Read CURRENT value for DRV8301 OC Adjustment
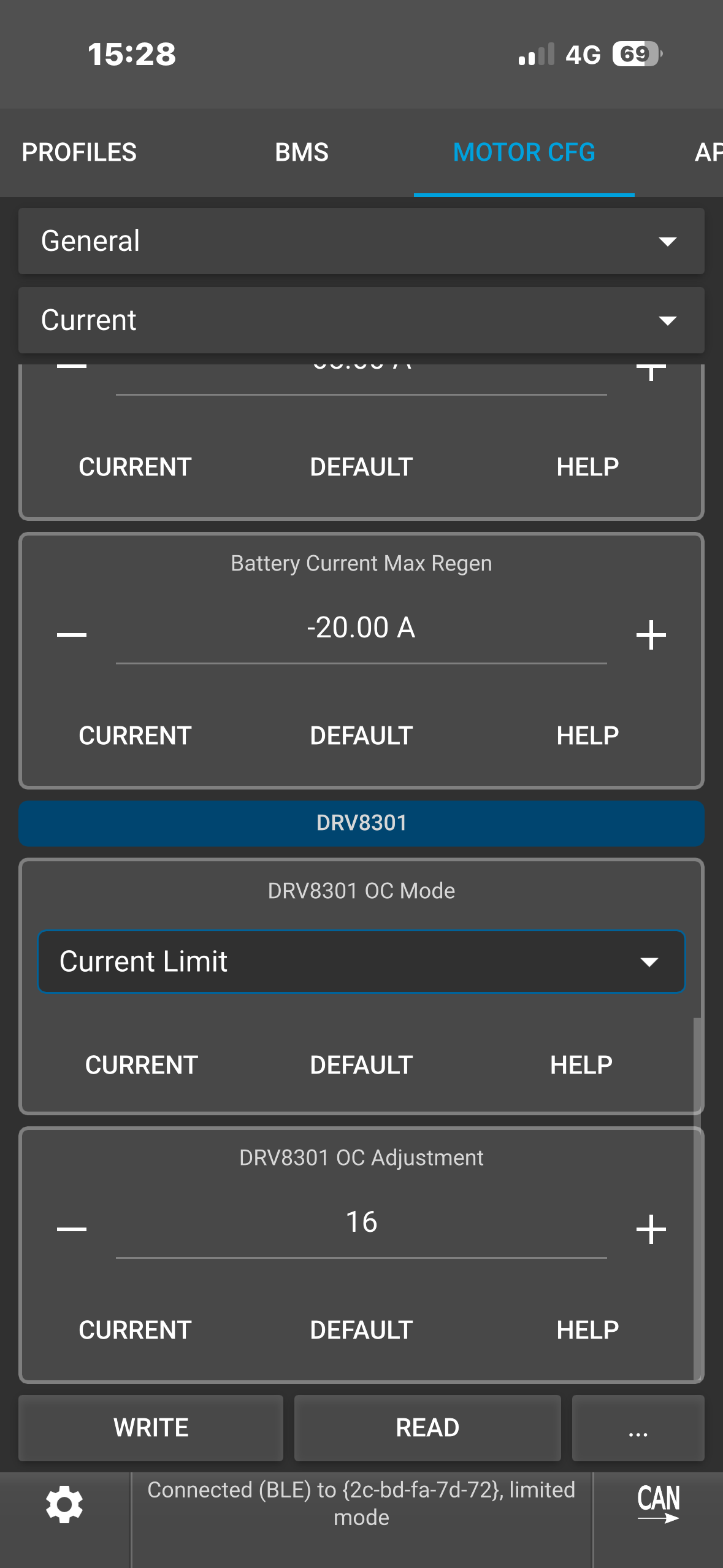Screen dimensions: 723x1568 pos(135,1330)
